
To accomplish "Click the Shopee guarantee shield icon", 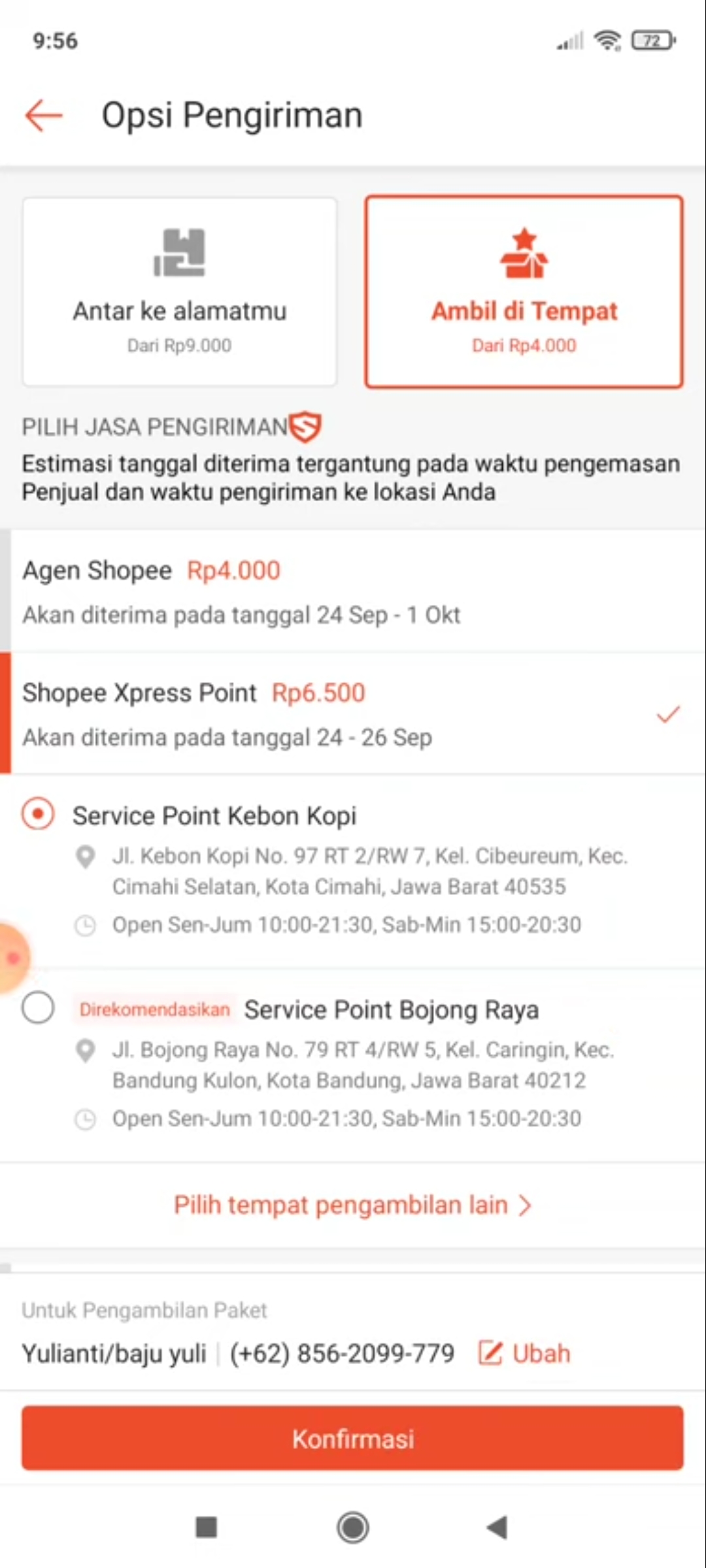I will click(x=307, y=426).
